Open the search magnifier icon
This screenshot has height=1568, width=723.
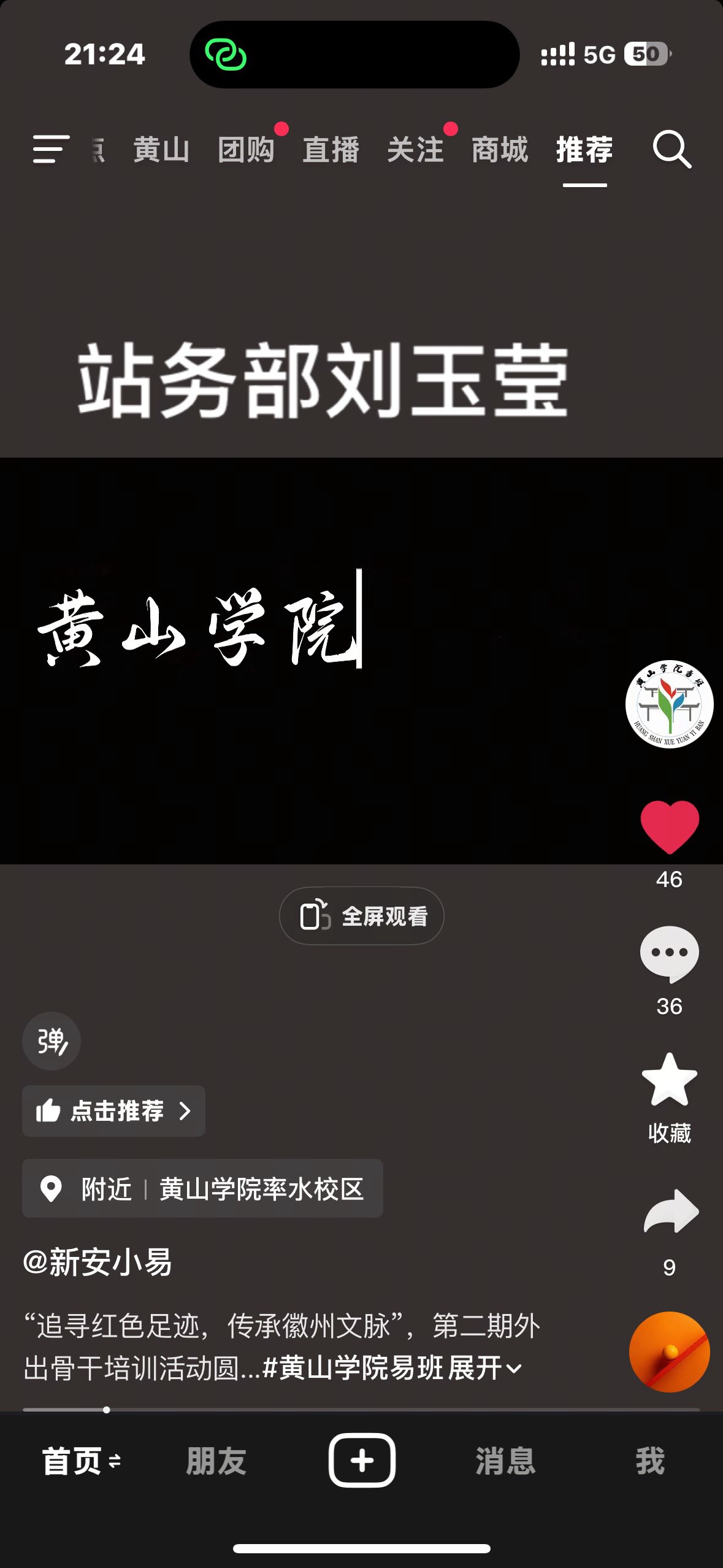pyautogui.click(x=671, y=149)
